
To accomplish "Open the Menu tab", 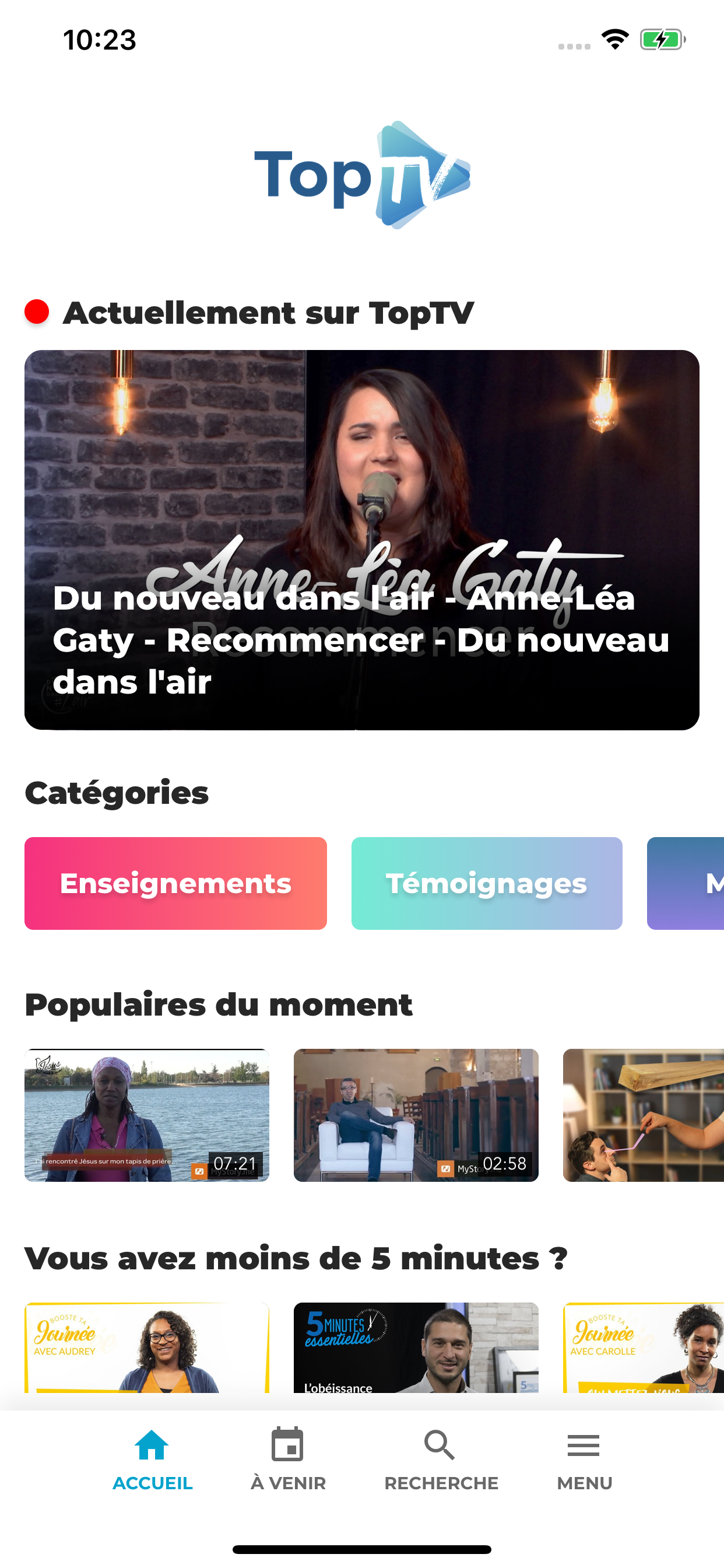I will click(584, 1459).
